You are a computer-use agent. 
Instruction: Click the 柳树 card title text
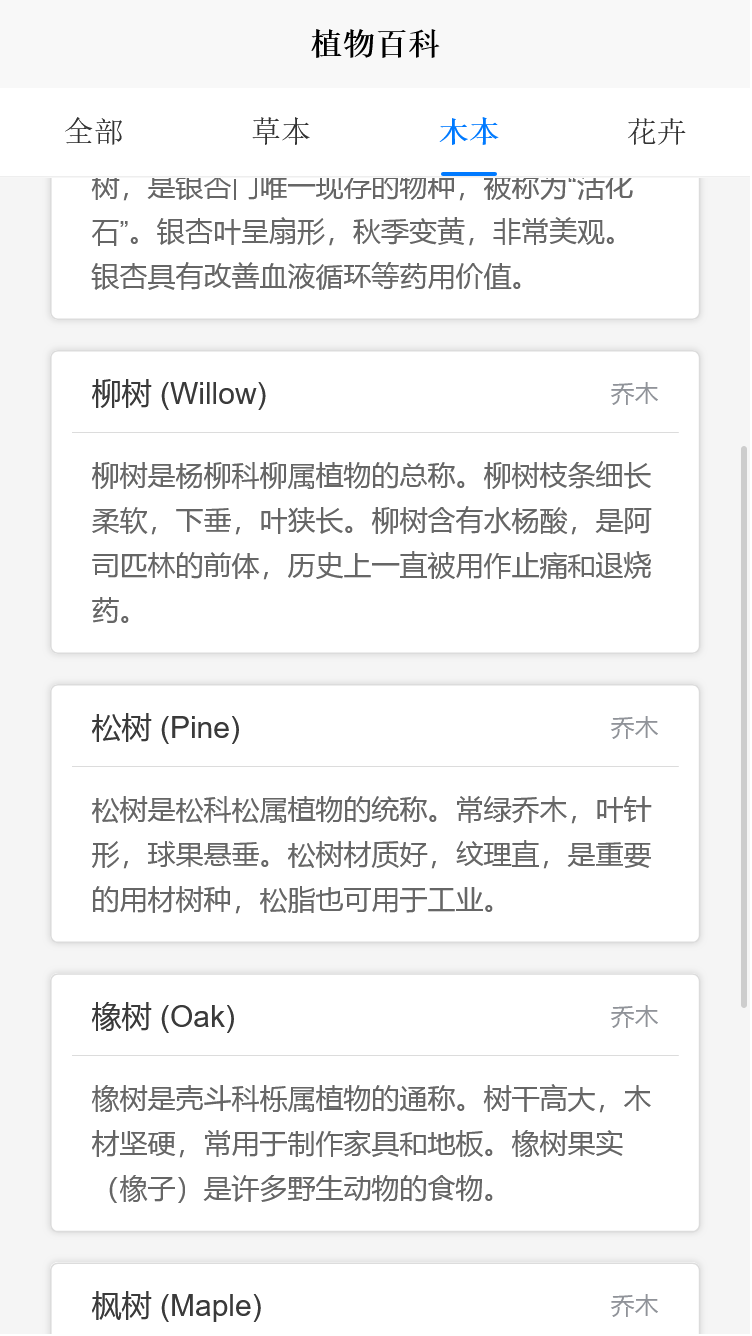pyautogui.click(x=178, y=393)
